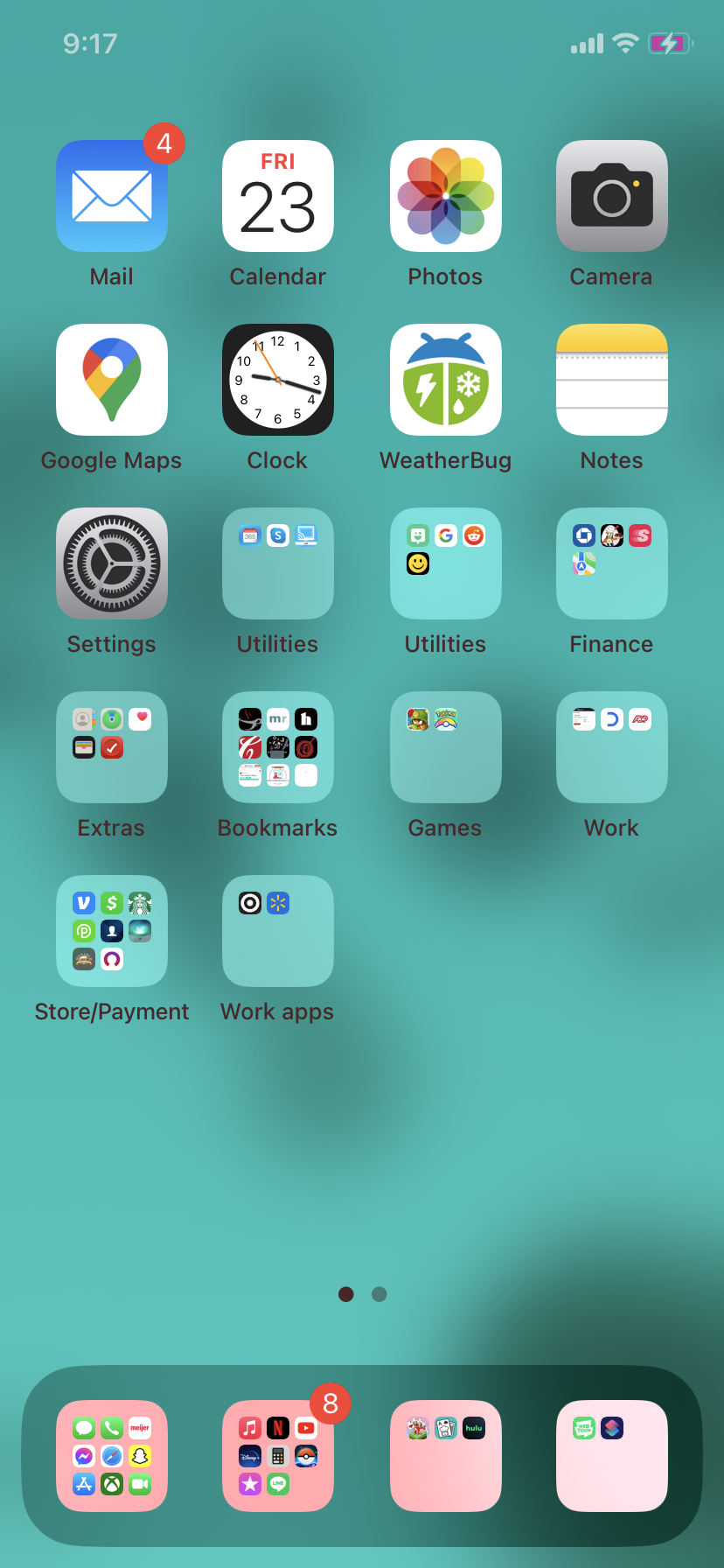Open the Clock app

pyautogui.click(x=278, y=380)
